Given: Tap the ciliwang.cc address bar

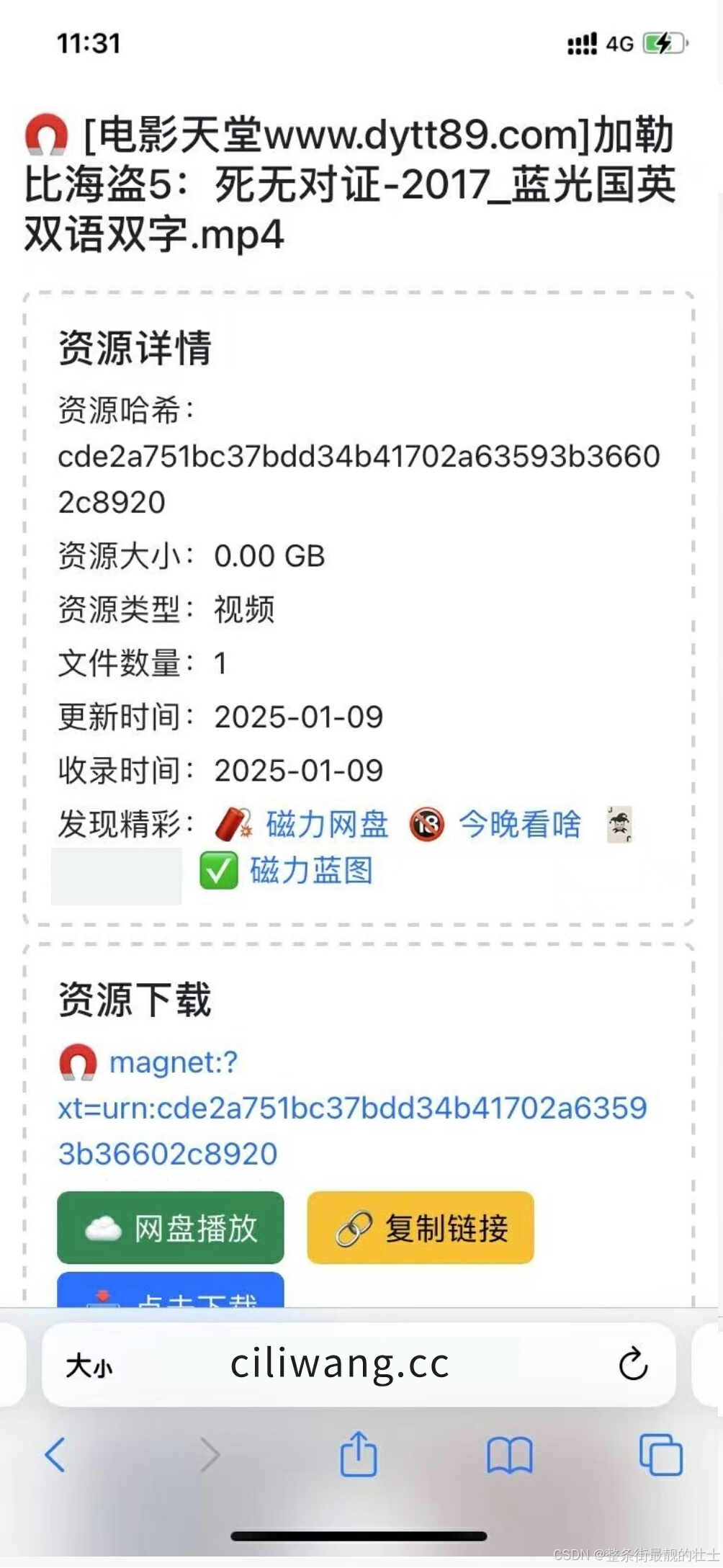Looking at the screenshot, I should [x=339, y=1364].
